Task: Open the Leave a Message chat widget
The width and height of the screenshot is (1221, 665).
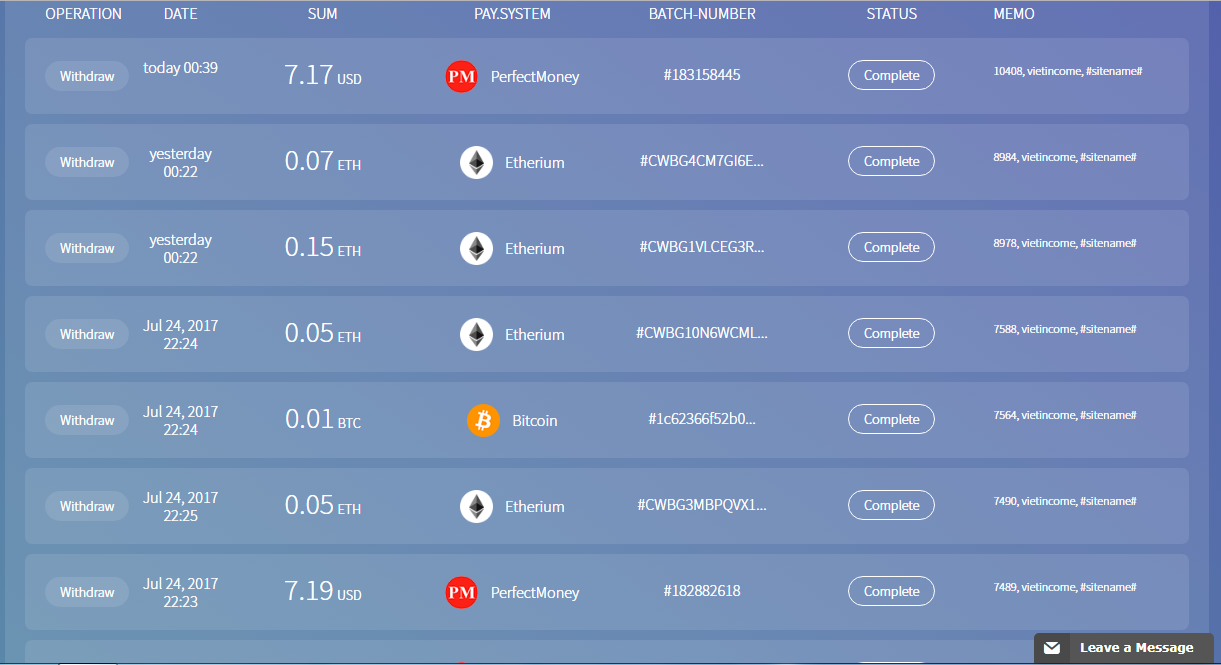Action: (x=1123, y=648)
